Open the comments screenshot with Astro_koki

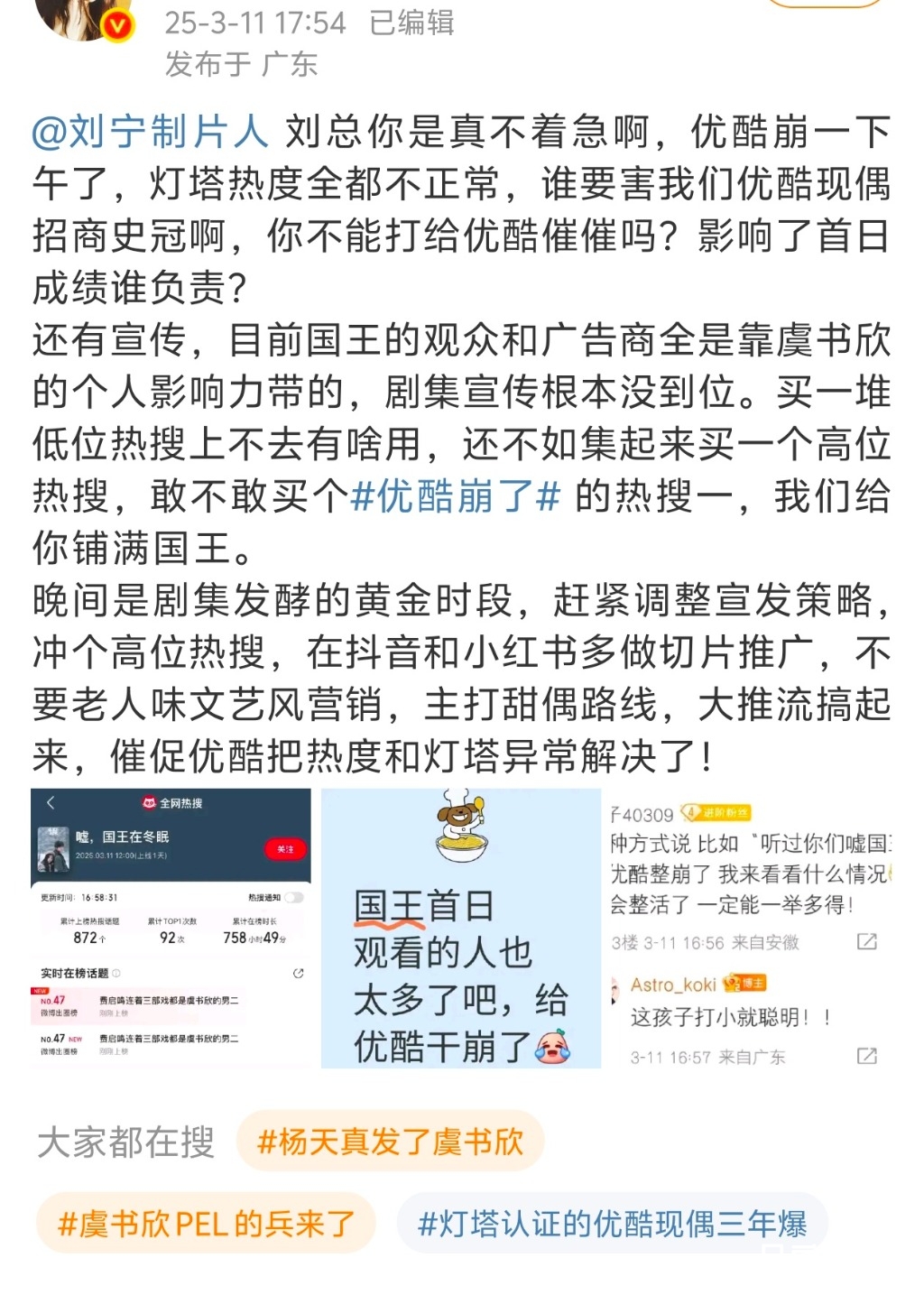pyautogui.click(x=750, y=928)
